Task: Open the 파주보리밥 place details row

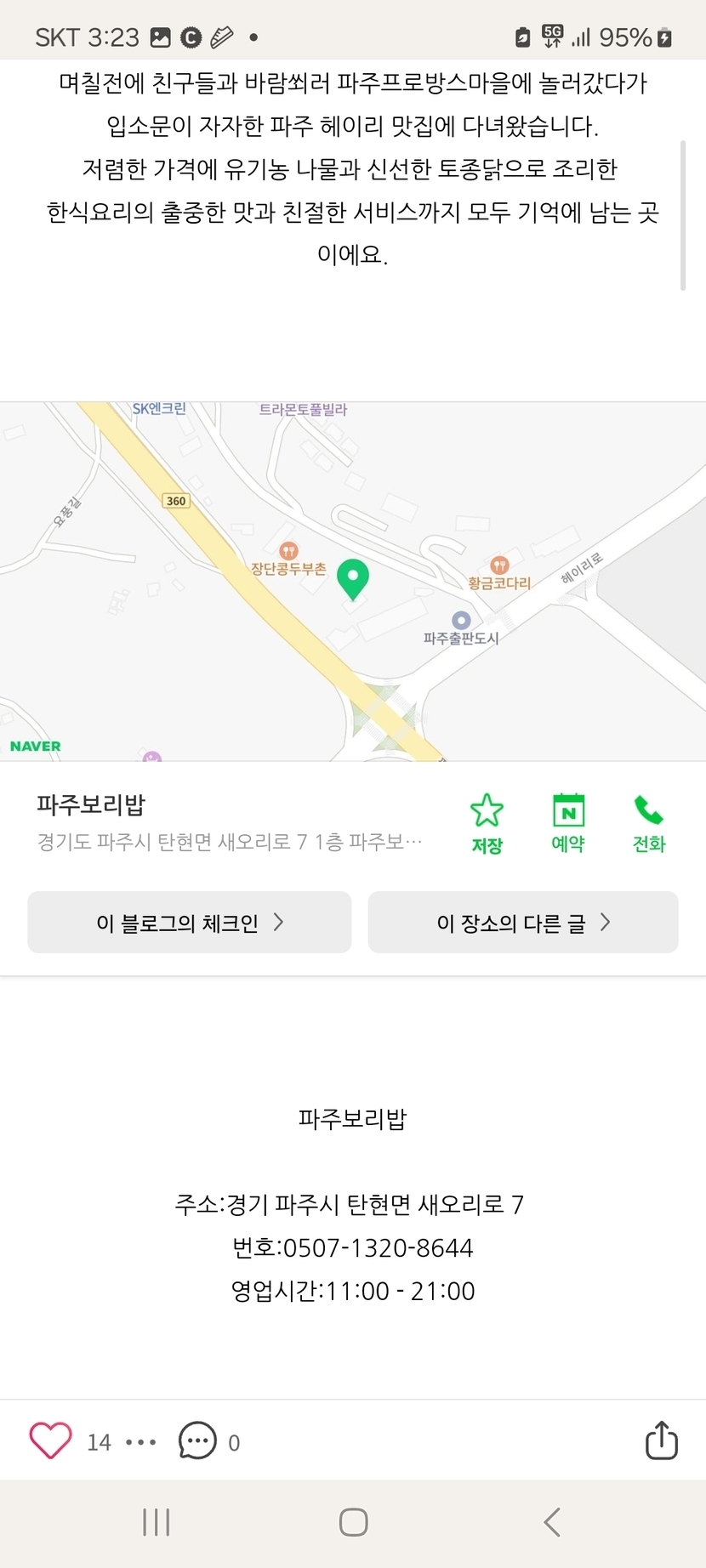Action: (230, 822)
